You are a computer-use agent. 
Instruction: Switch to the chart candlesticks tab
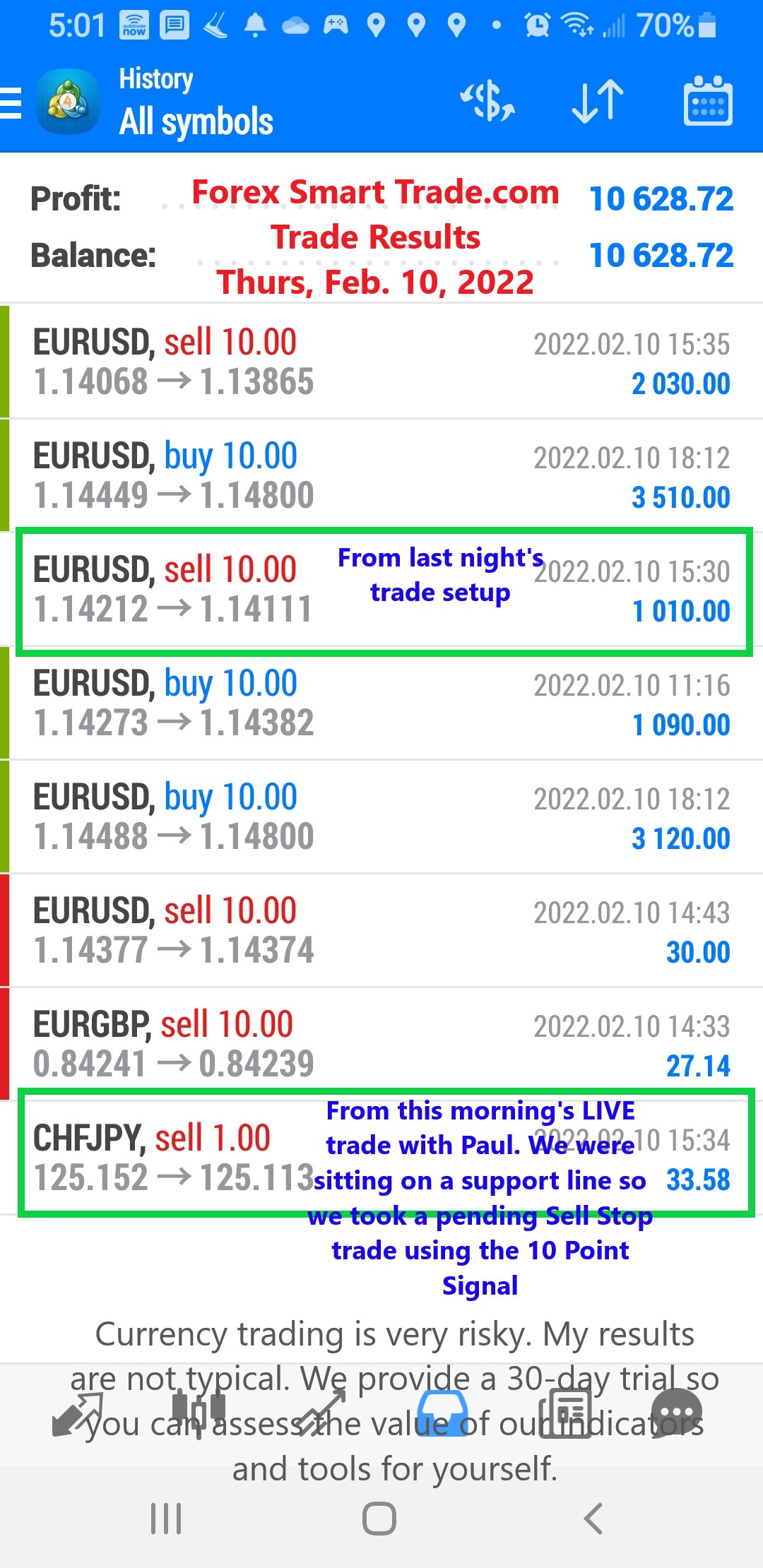pos(199,1414)
